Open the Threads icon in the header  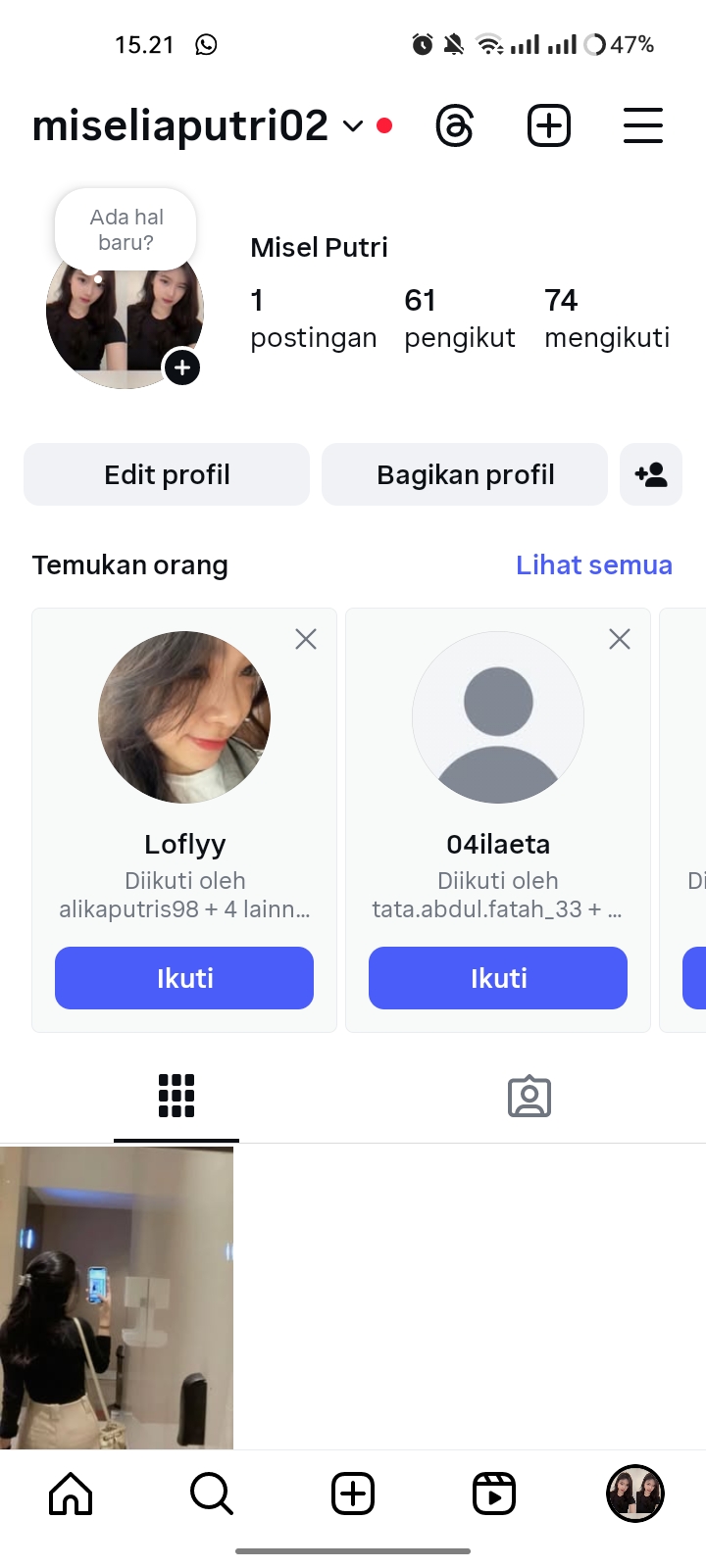tap(455, 126)
